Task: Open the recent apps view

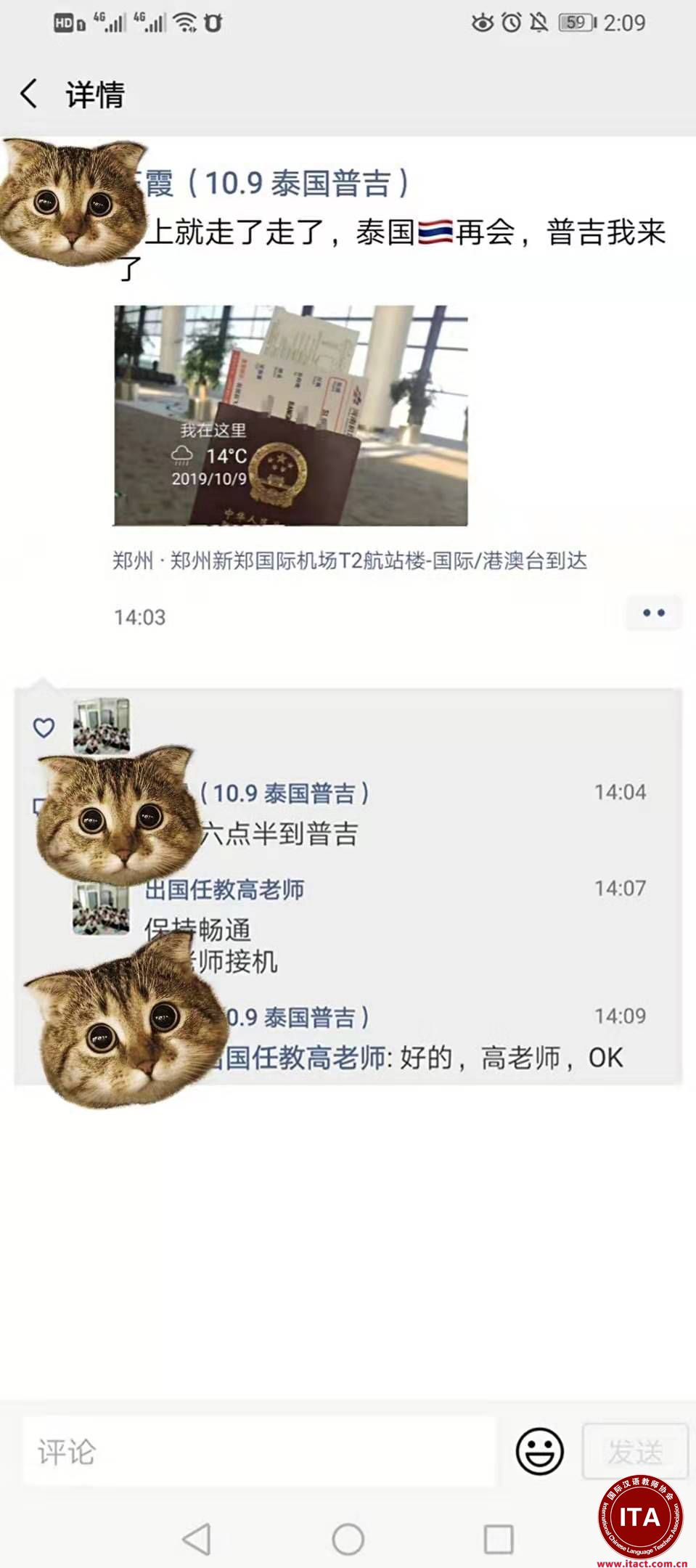Action: point(499,1538)
